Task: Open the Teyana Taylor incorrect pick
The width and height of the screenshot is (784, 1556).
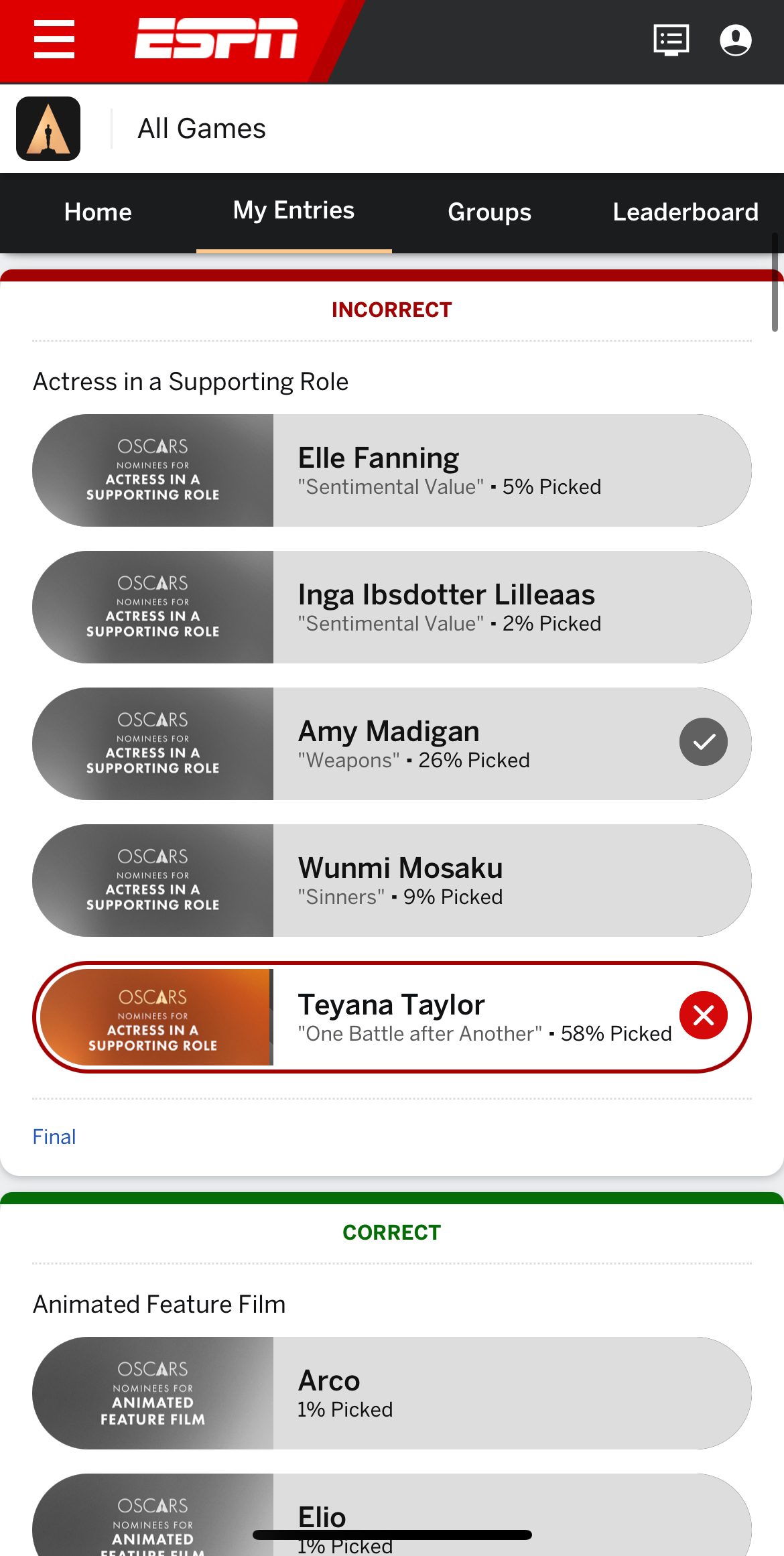Action: click(x=392, y=1017)
